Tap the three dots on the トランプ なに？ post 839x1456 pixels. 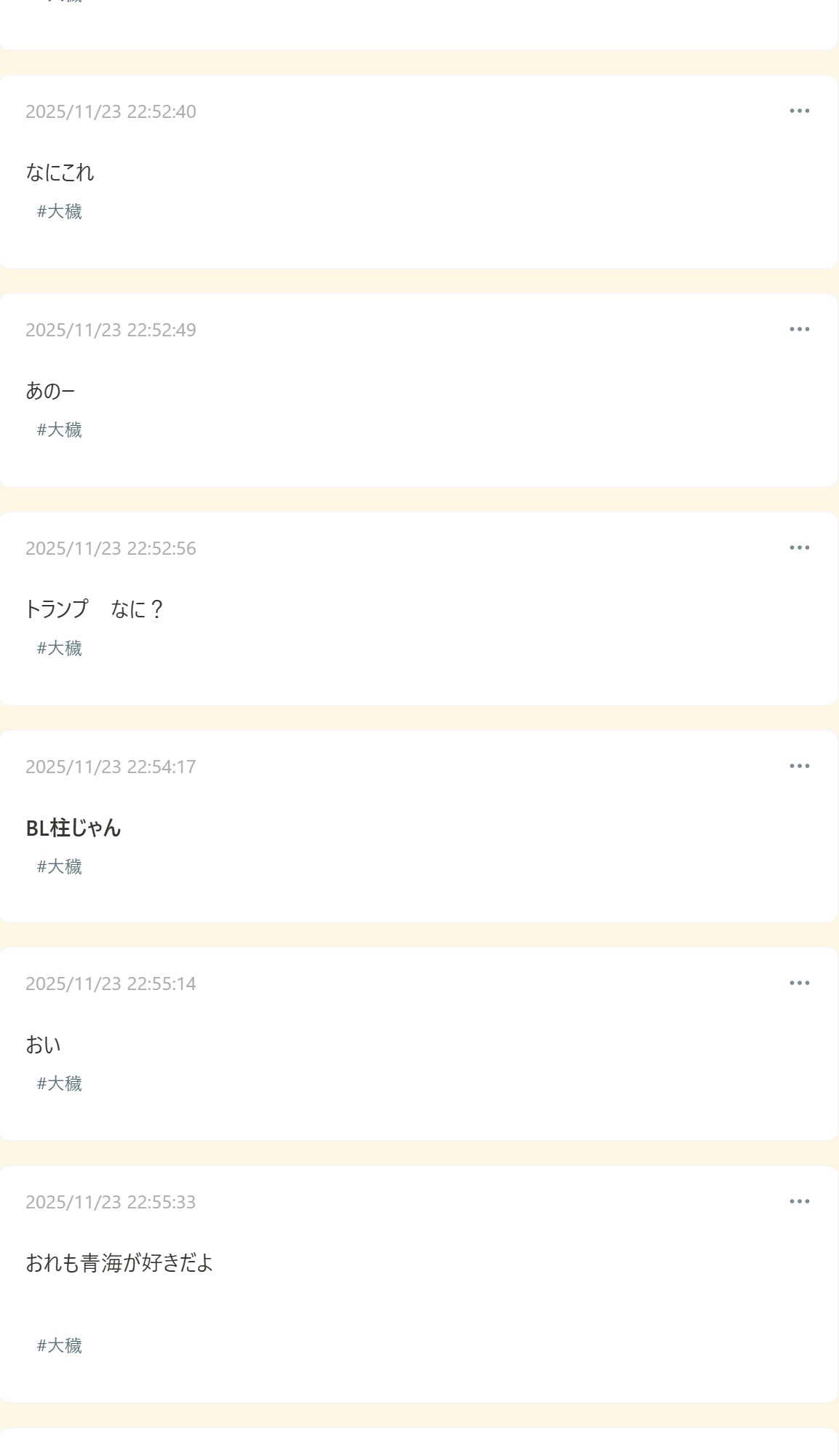point(799,547)
